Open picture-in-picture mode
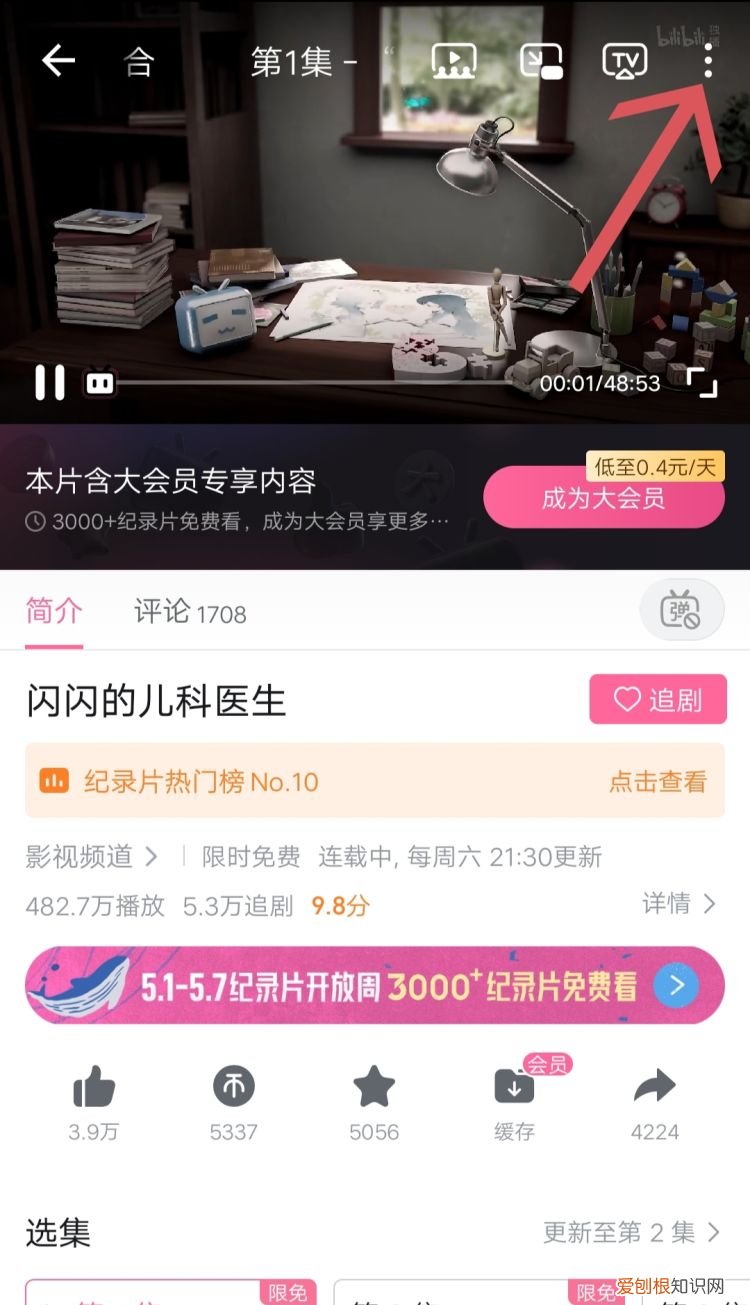 point(541,61)
